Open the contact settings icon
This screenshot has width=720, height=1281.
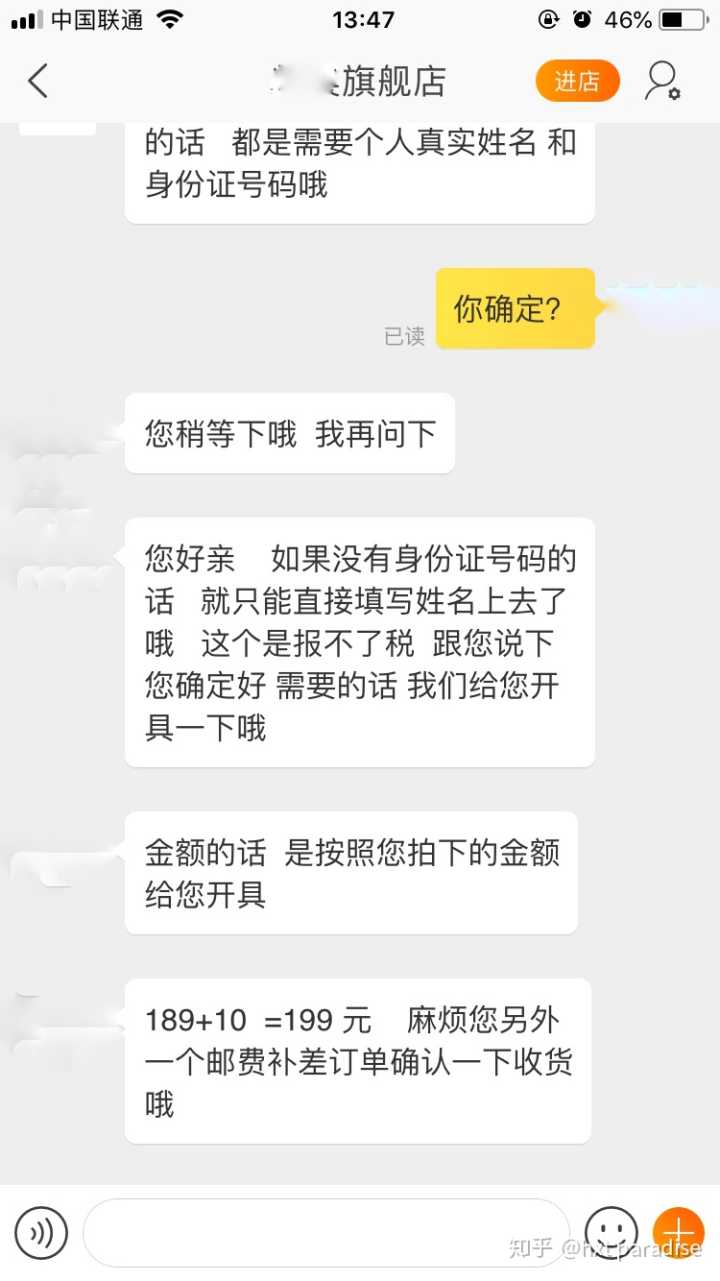click(661, 81)
